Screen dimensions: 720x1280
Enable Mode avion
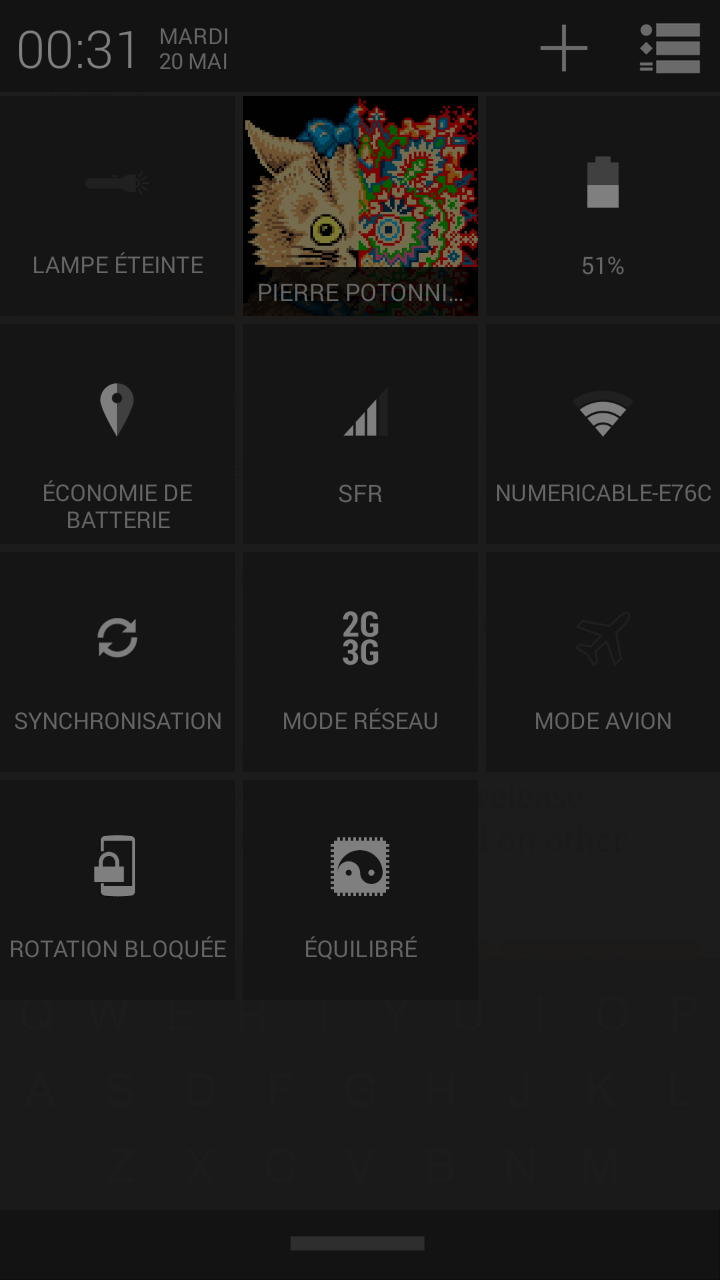[603, 662]
